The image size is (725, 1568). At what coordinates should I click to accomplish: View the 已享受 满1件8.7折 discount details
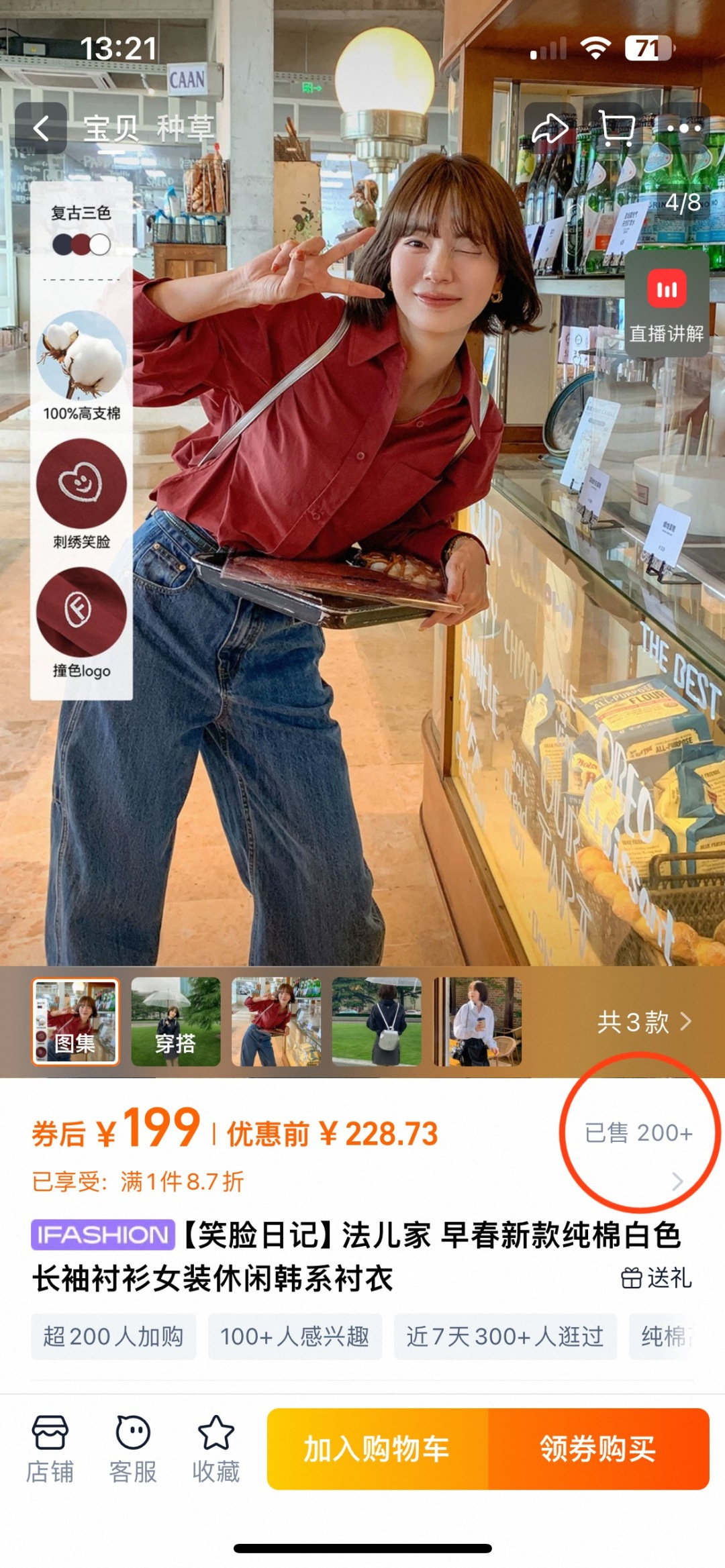coord(138,1182)
